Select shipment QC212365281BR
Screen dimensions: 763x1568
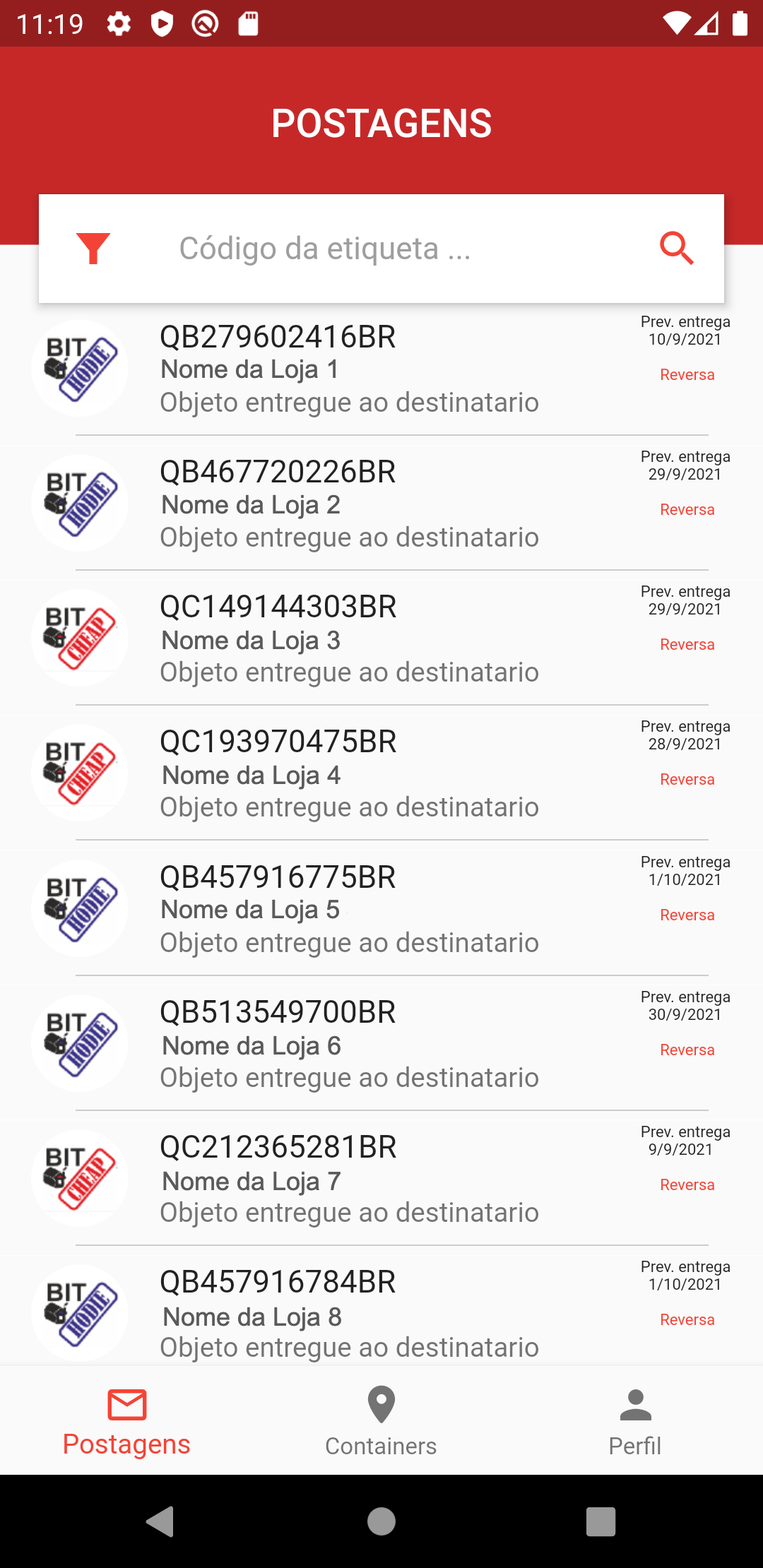pyautogui.click(x=381, y=1178)
